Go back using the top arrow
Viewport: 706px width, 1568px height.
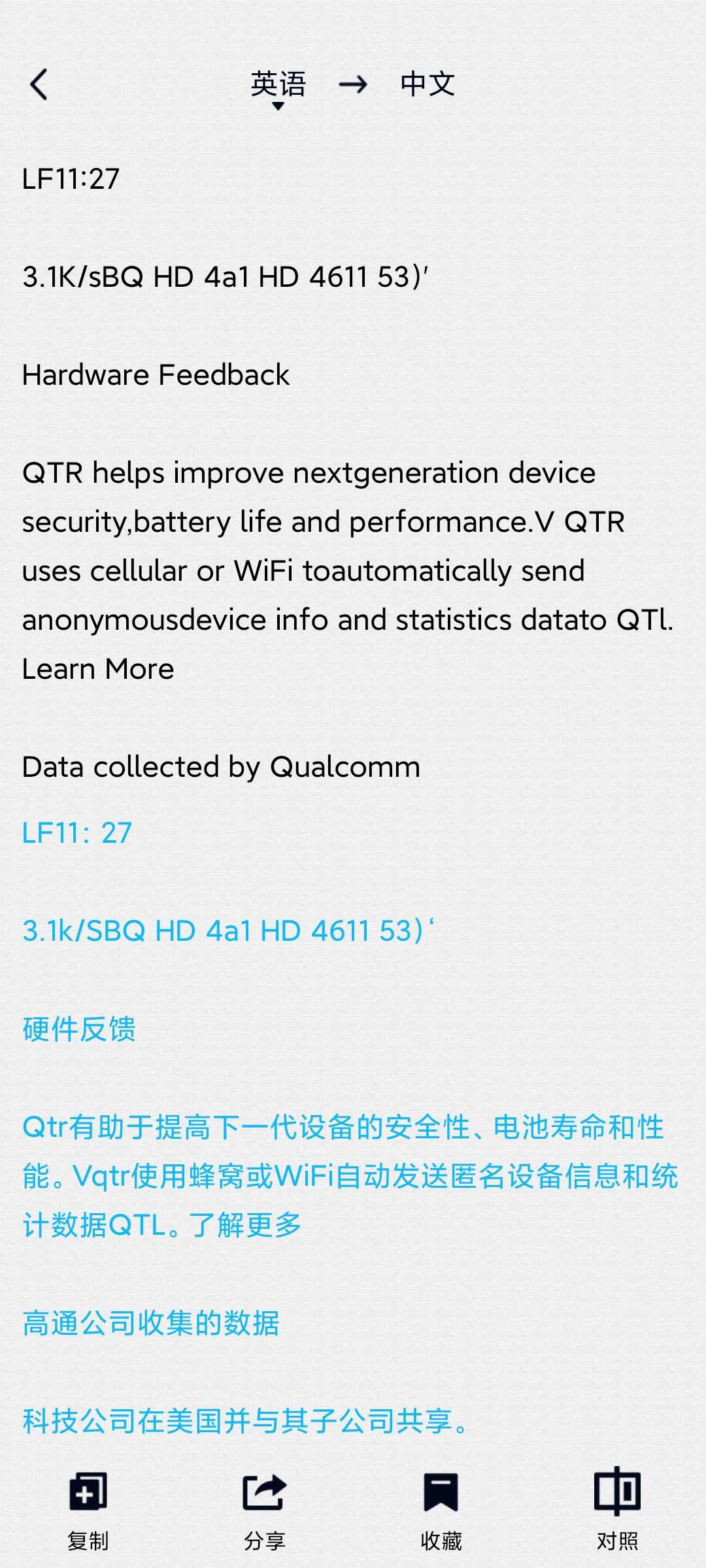tap(39, 84)
